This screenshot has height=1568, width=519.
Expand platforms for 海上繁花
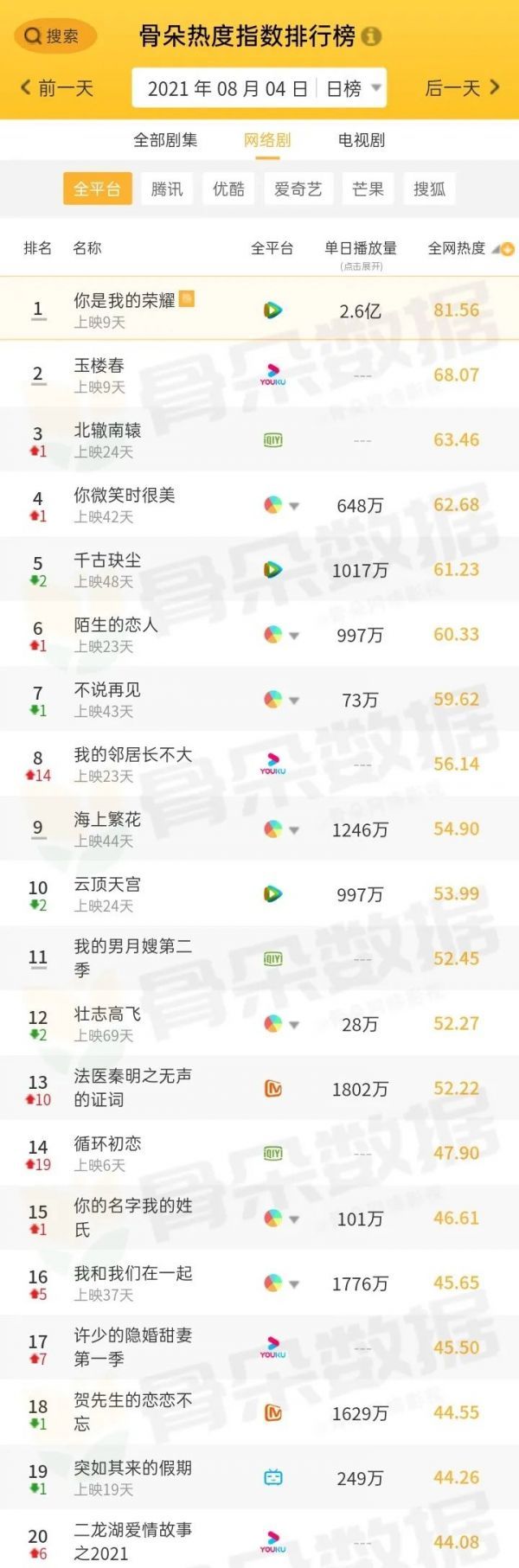click(294, 830)
